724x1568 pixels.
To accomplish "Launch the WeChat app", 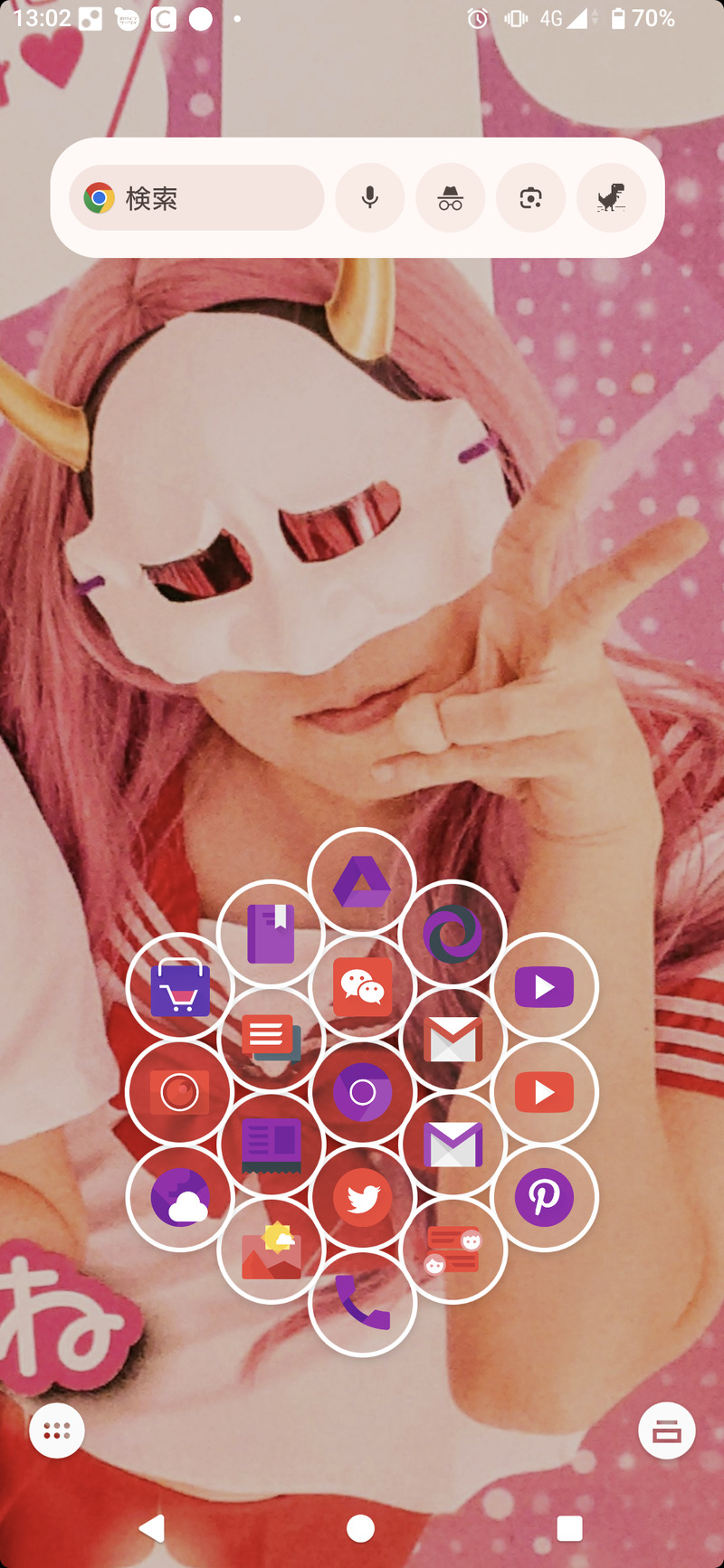I will pyautogui.click(x=362, y=987).
